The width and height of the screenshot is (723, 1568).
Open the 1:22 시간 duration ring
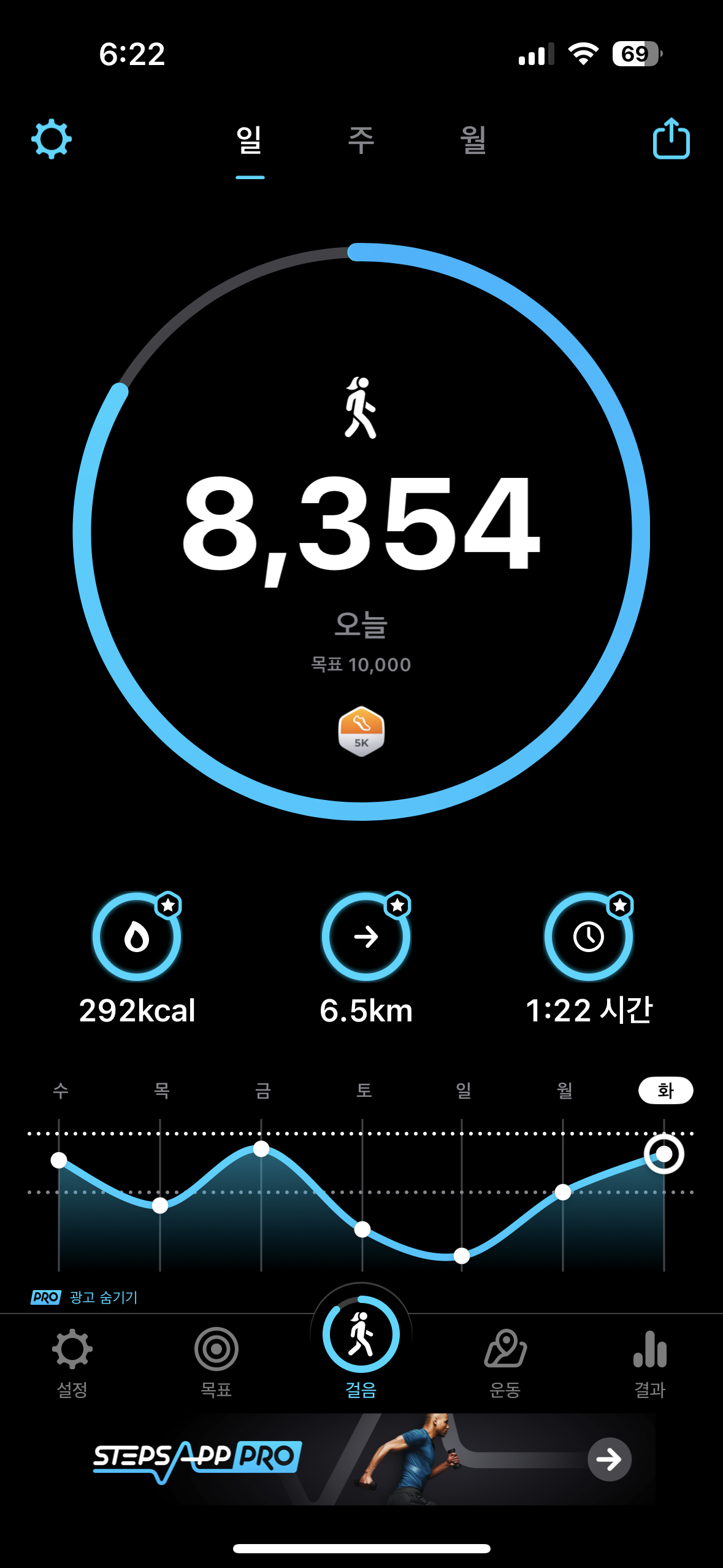coord(589,937)
